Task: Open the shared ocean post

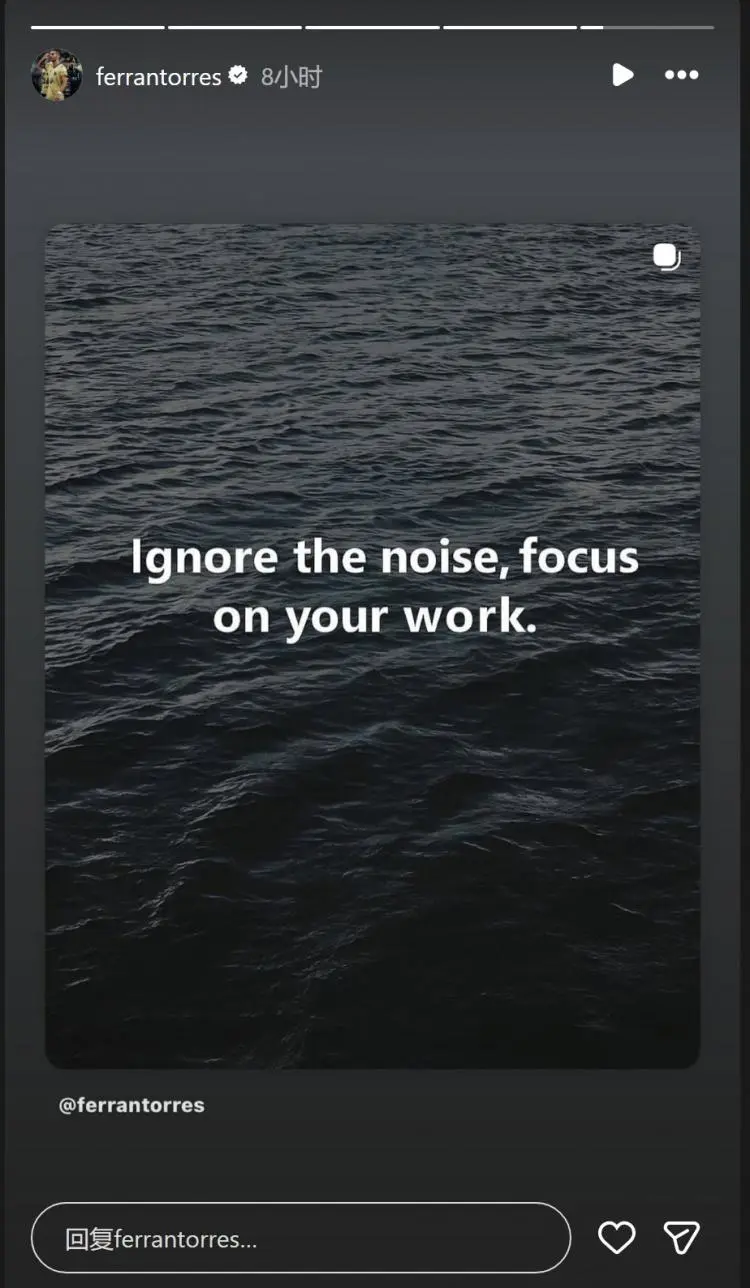Action: [x=372, y=645]
